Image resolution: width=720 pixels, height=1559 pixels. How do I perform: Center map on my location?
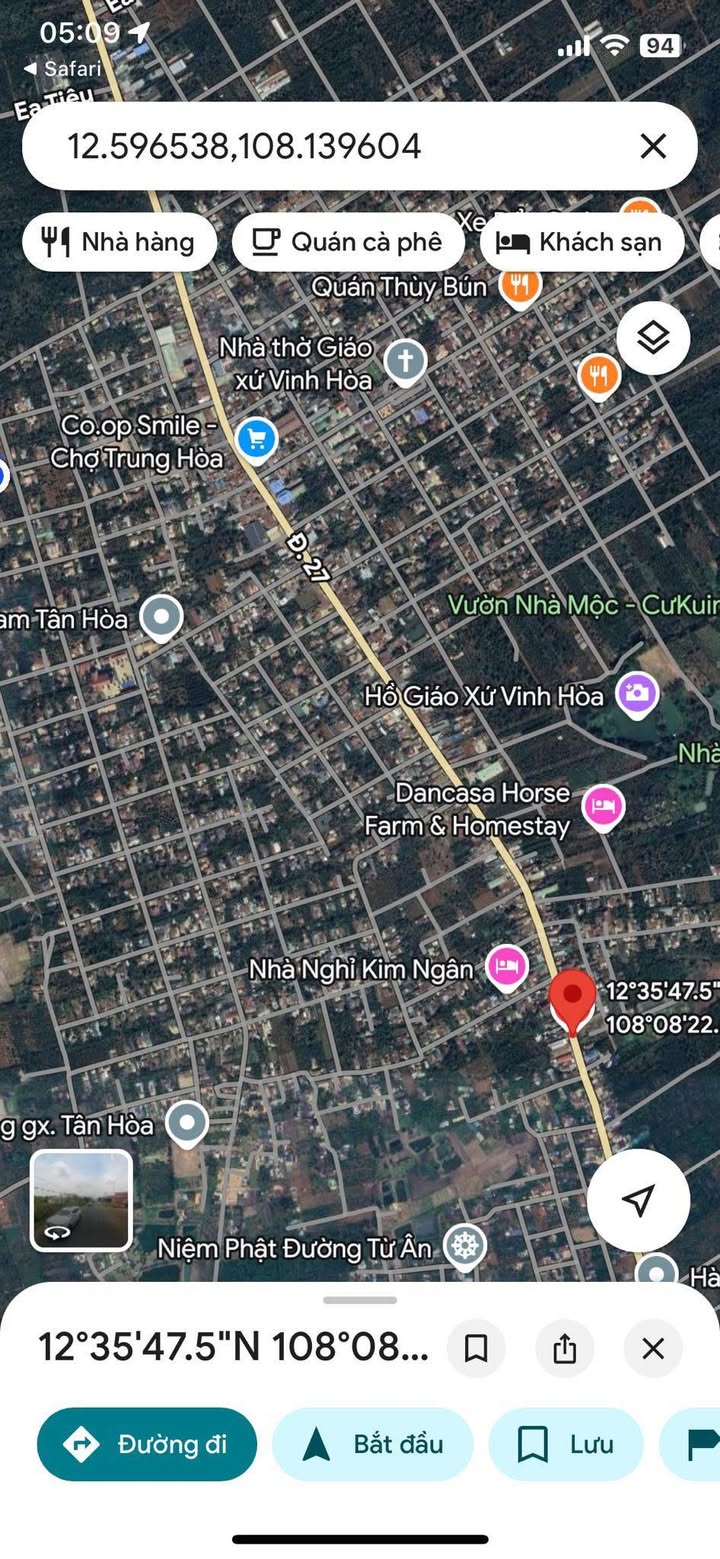[x=638, y=1200]
